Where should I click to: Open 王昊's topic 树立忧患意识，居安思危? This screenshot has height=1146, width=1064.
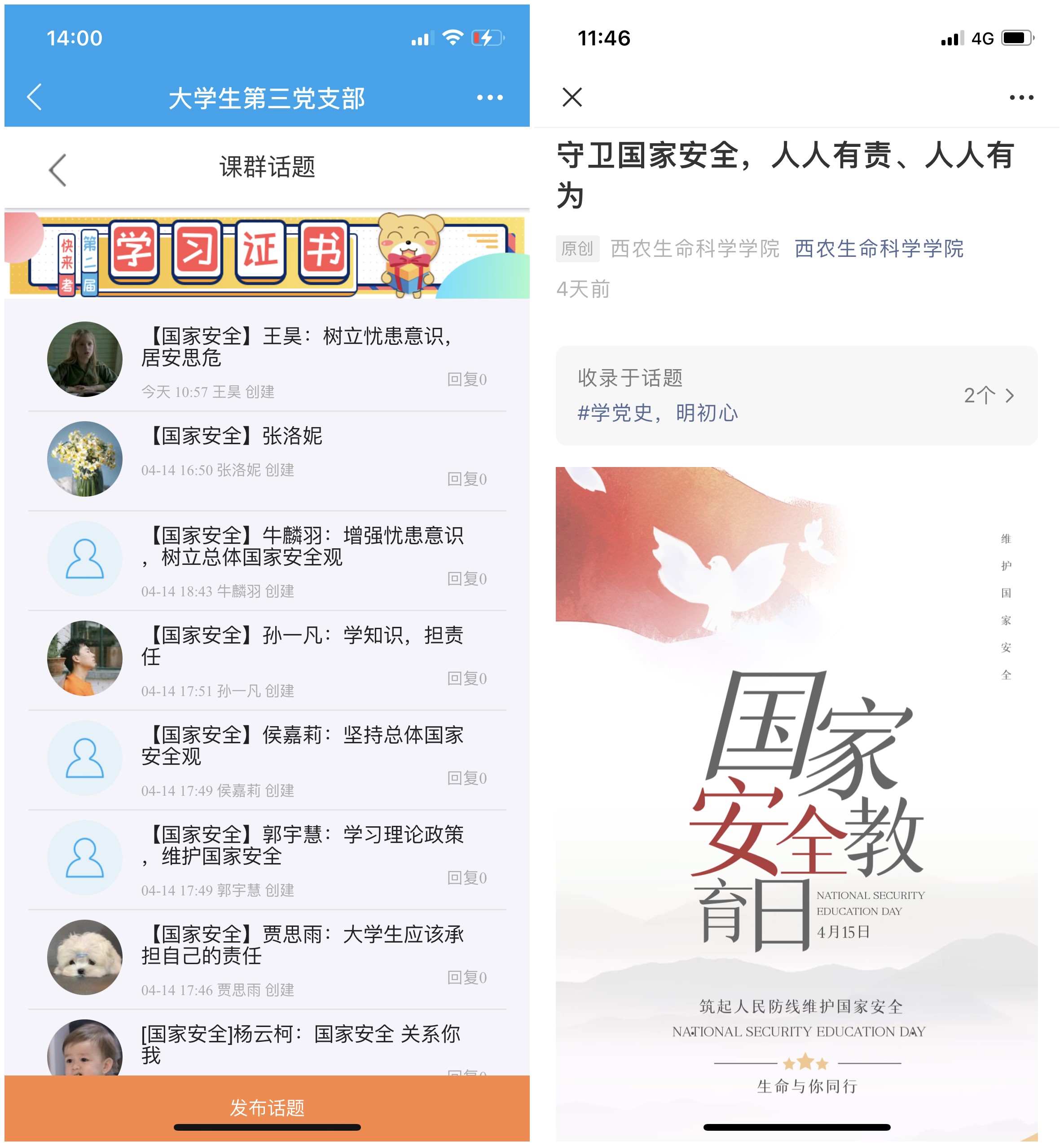[x=299, y=347]
